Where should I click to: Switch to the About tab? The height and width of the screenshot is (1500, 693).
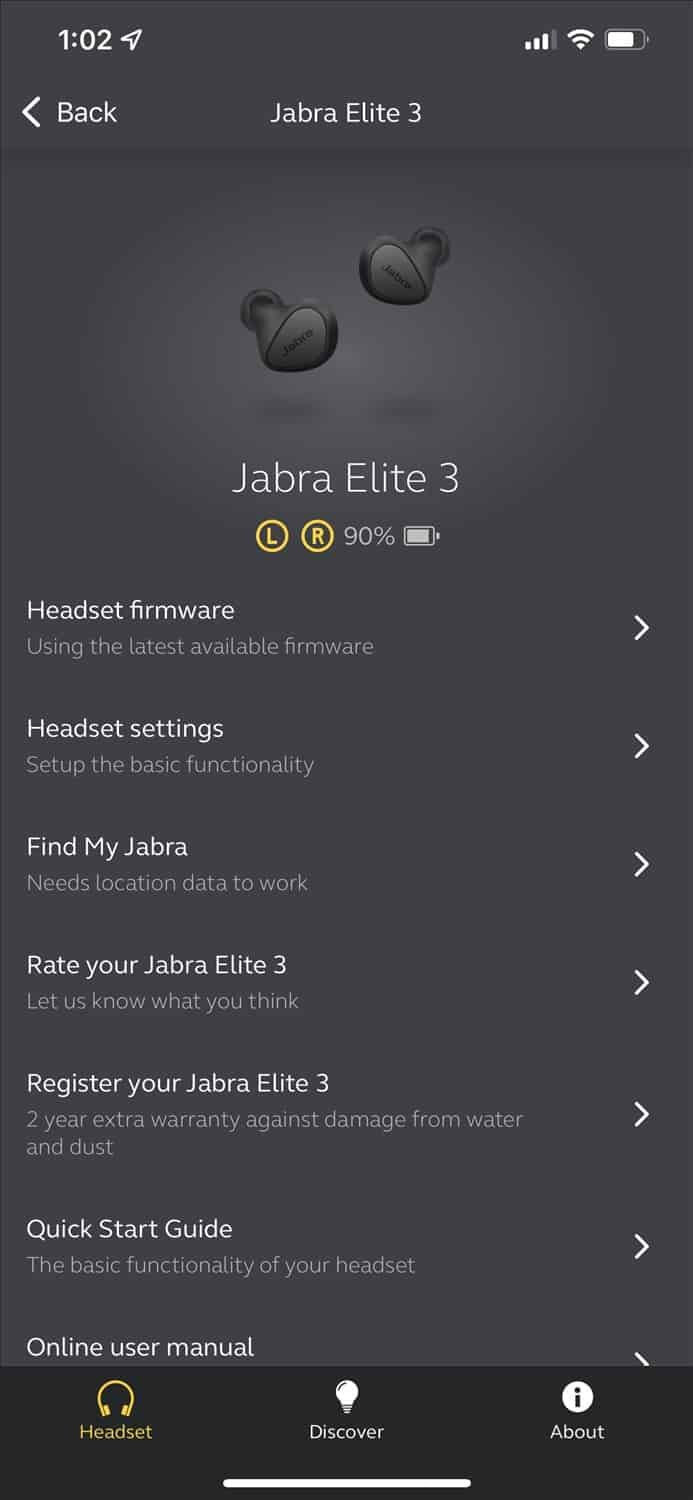pyautogui.click(x=577, y=1411)
